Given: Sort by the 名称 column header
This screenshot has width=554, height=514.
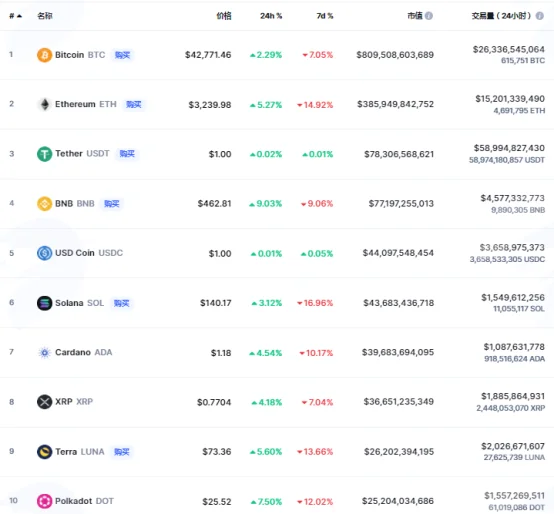Looking at the screenshot, I should [45, 16].
